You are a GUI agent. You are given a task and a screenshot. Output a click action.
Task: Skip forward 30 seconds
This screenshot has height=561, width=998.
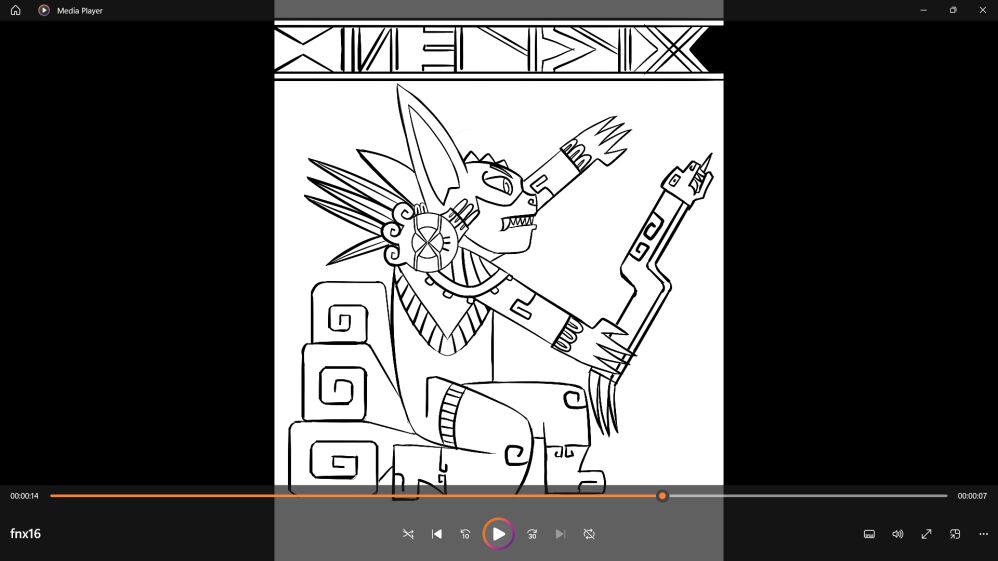pos(532,534)
